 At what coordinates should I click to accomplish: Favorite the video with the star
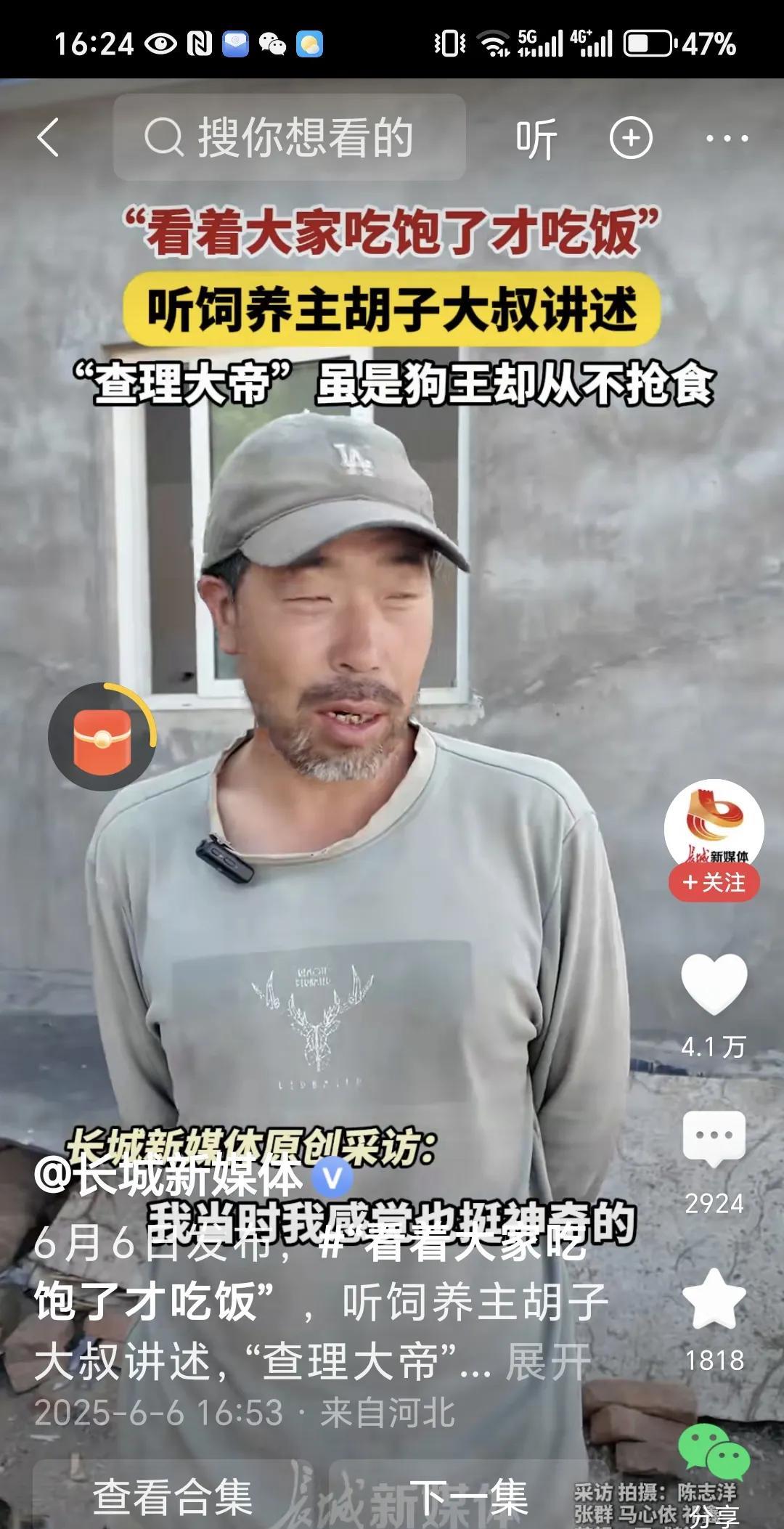714,1301
